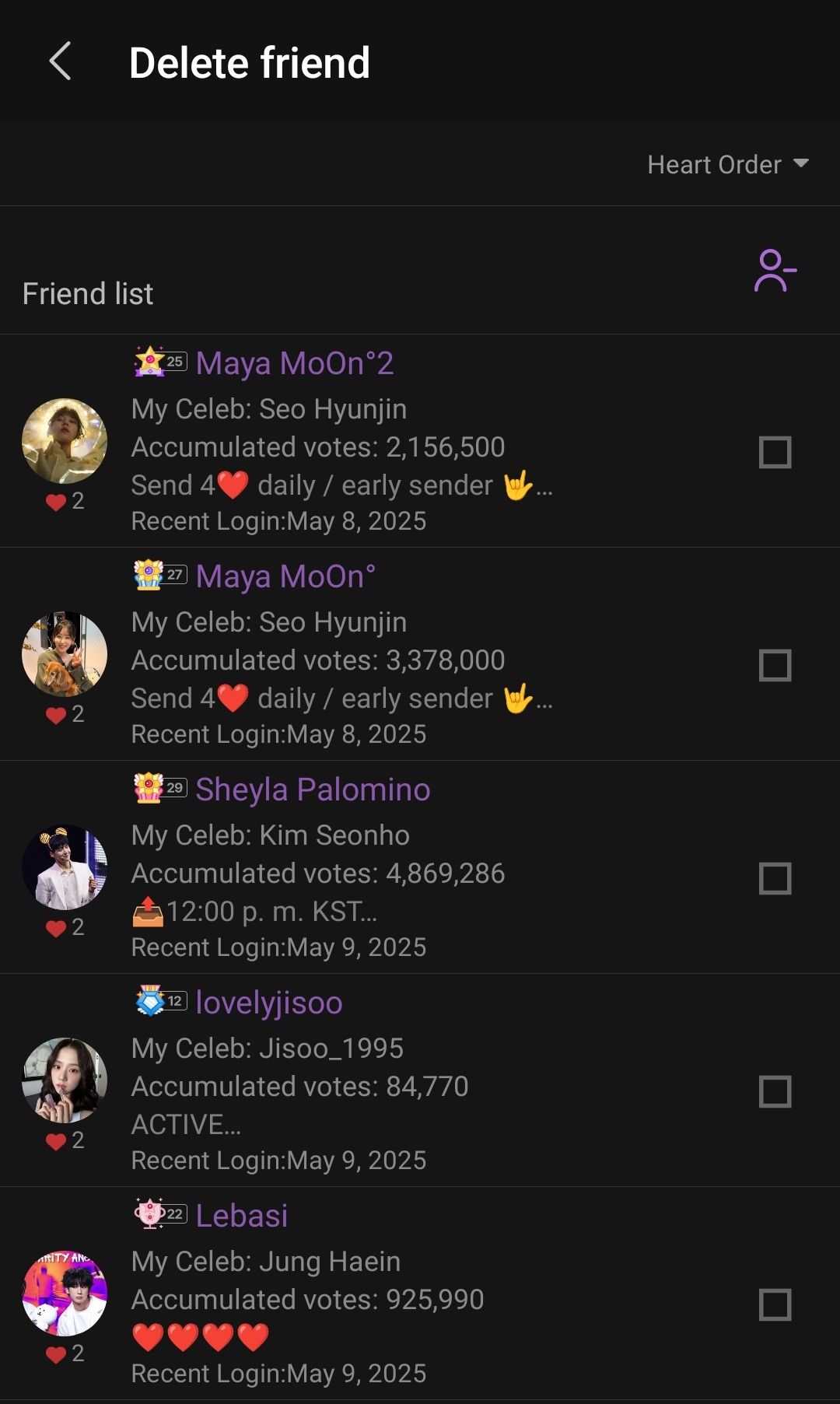Open Maya MoOn°2's profile name
Viewport: 840px width, 1404px height.
coord(294,363)
